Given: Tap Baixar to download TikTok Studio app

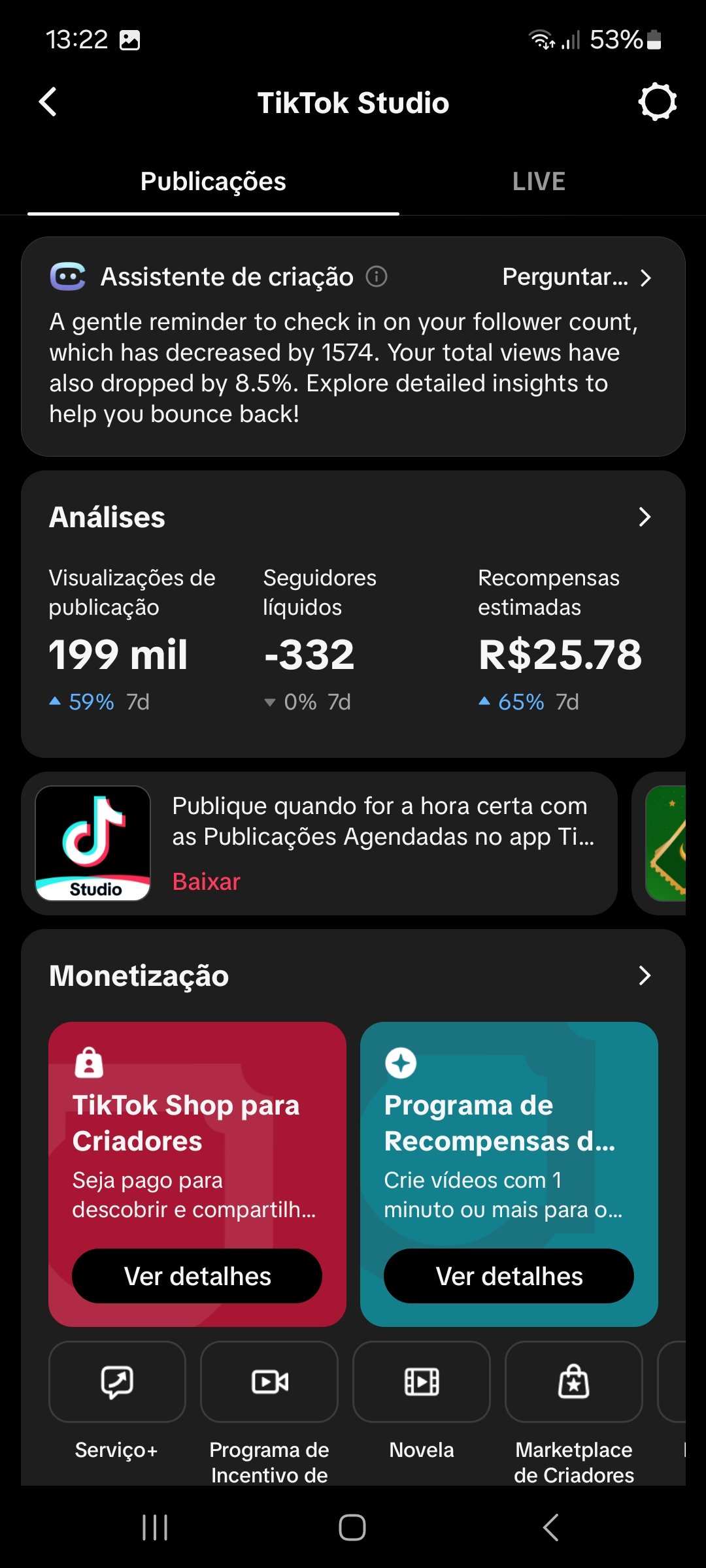Looking at the screenshot, I should 207,882.
